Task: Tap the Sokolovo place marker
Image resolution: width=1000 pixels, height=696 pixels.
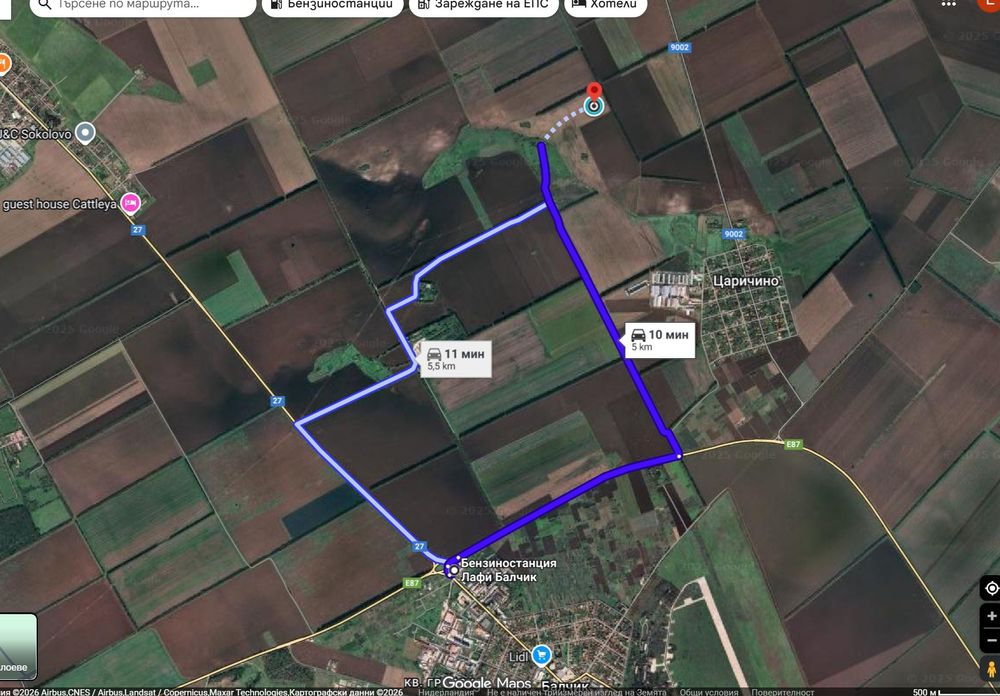Action: pos(86,132)
